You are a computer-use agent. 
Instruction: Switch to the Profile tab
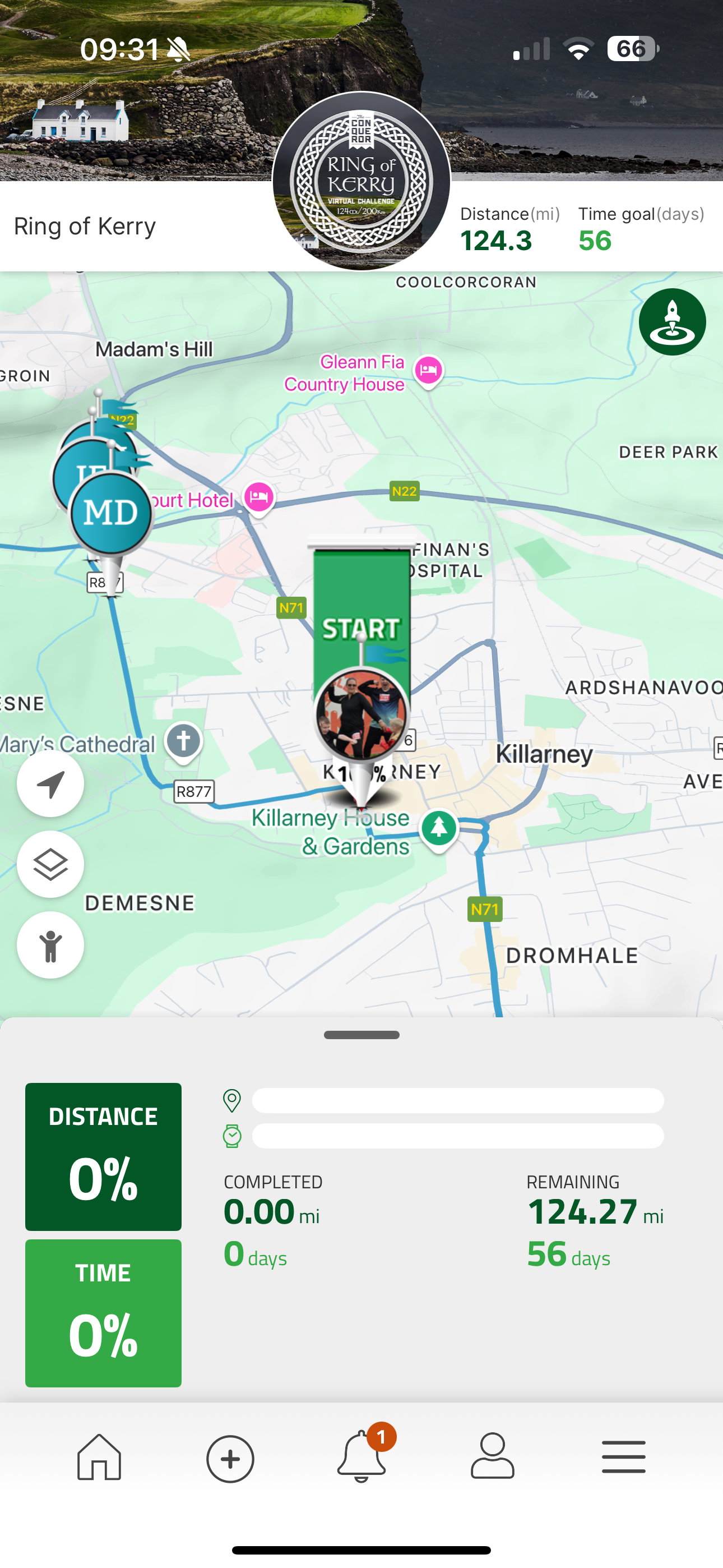492,1457
